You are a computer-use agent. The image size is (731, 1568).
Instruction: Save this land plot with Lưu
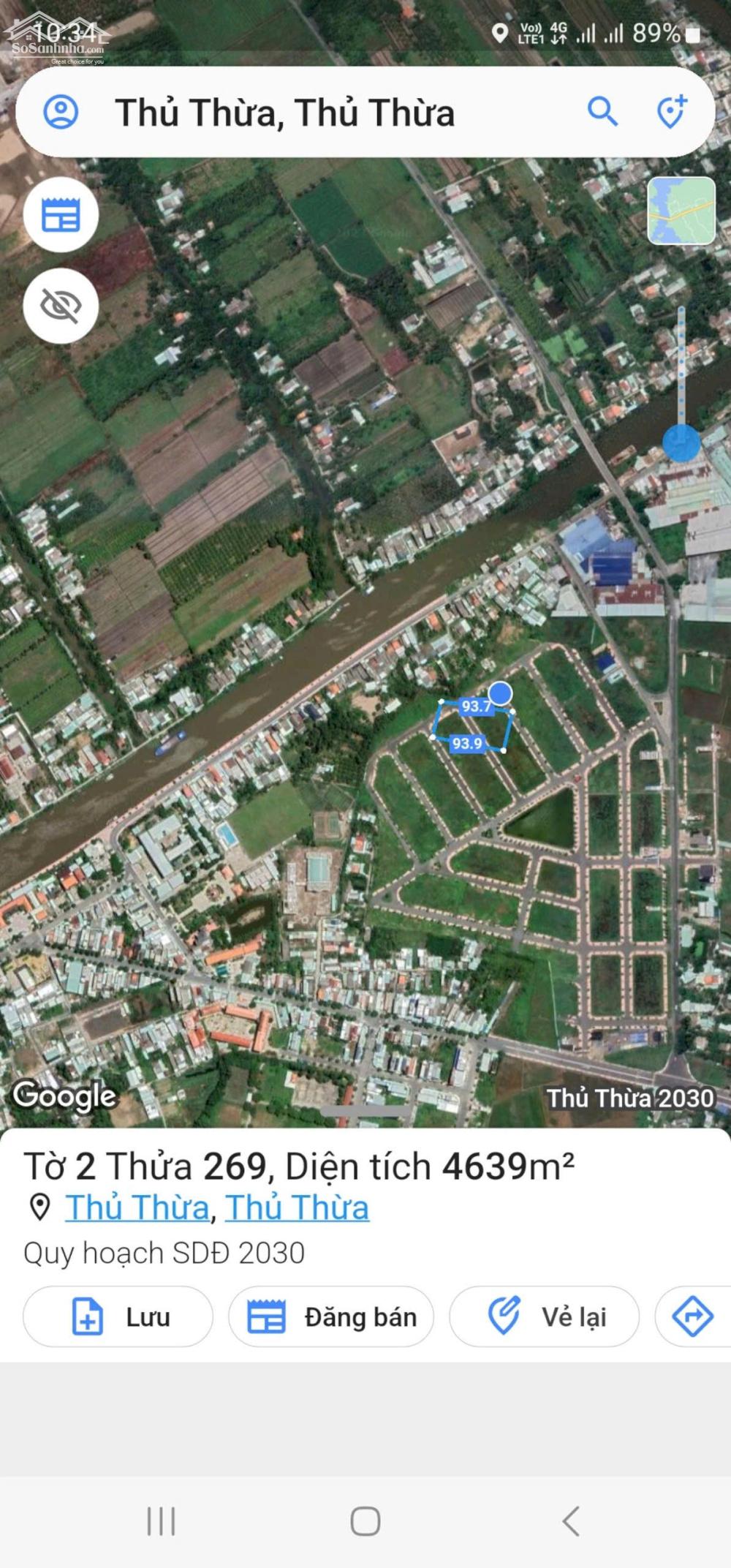[x=118, y=1317]
